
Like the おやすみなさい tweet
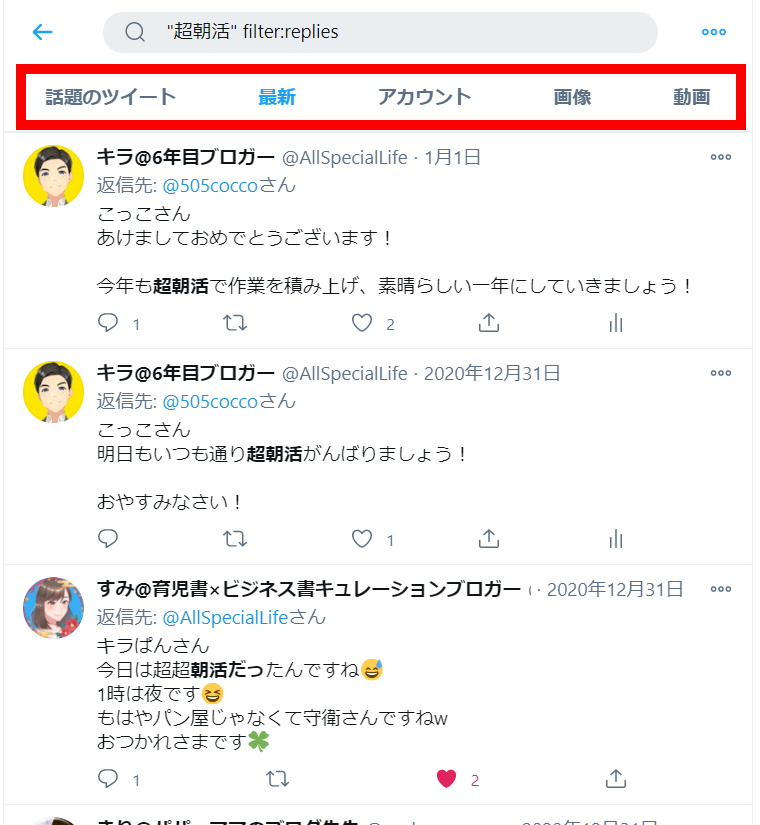click(x=362, y=539)
